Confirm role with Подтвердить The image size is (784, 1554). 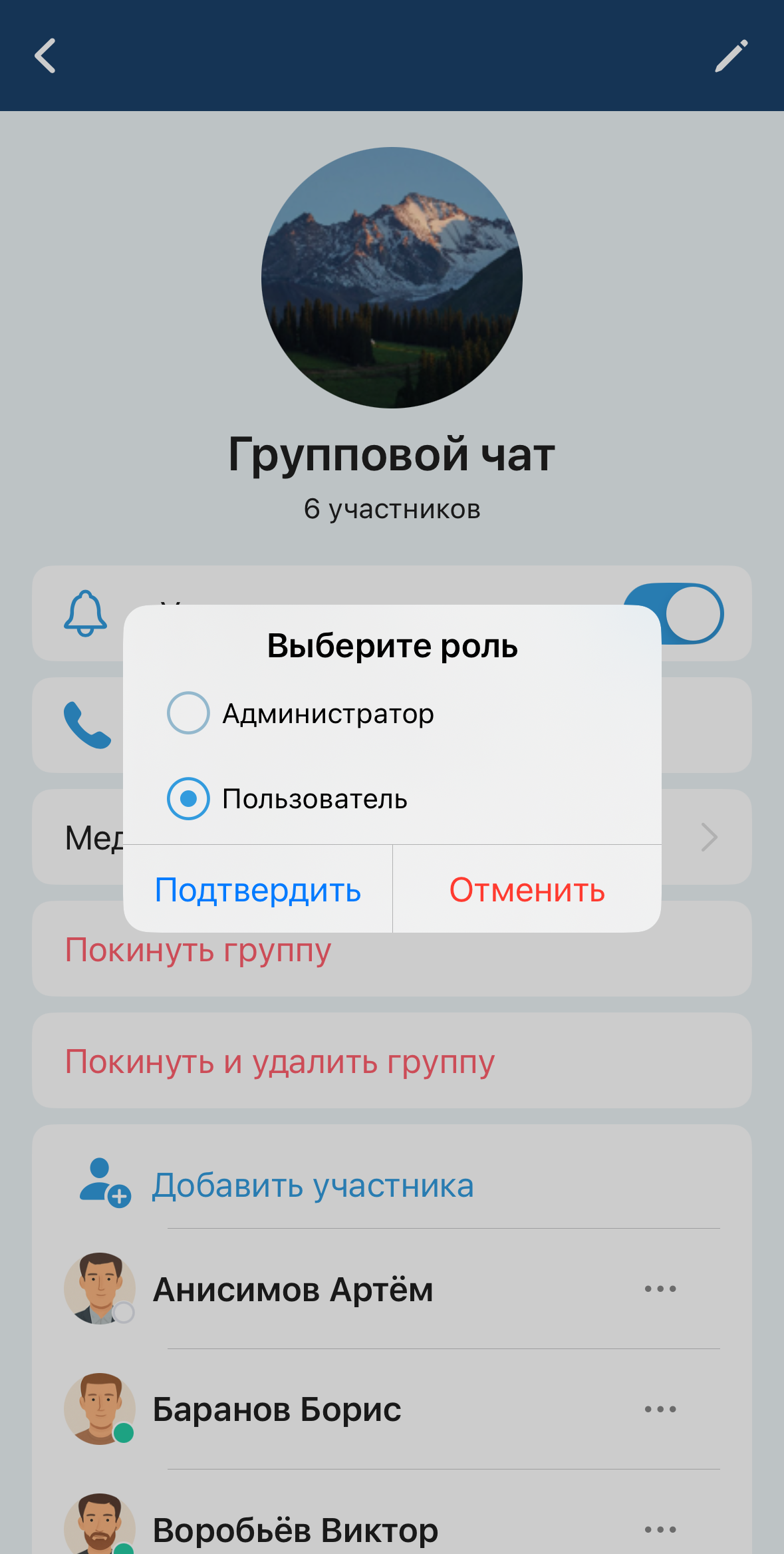point(258,889)
